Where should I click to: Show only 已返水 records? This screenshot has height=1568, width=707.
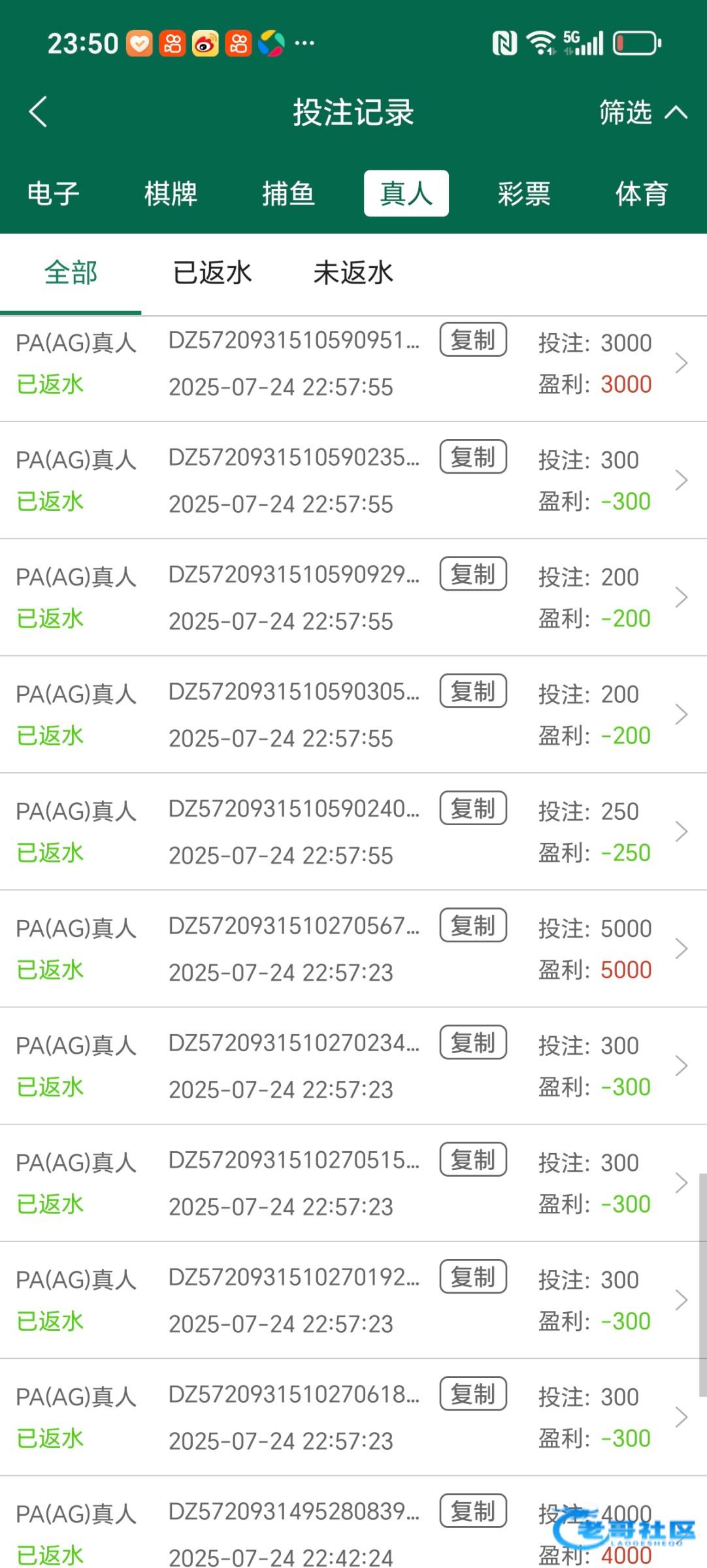(x=212, y=272)
